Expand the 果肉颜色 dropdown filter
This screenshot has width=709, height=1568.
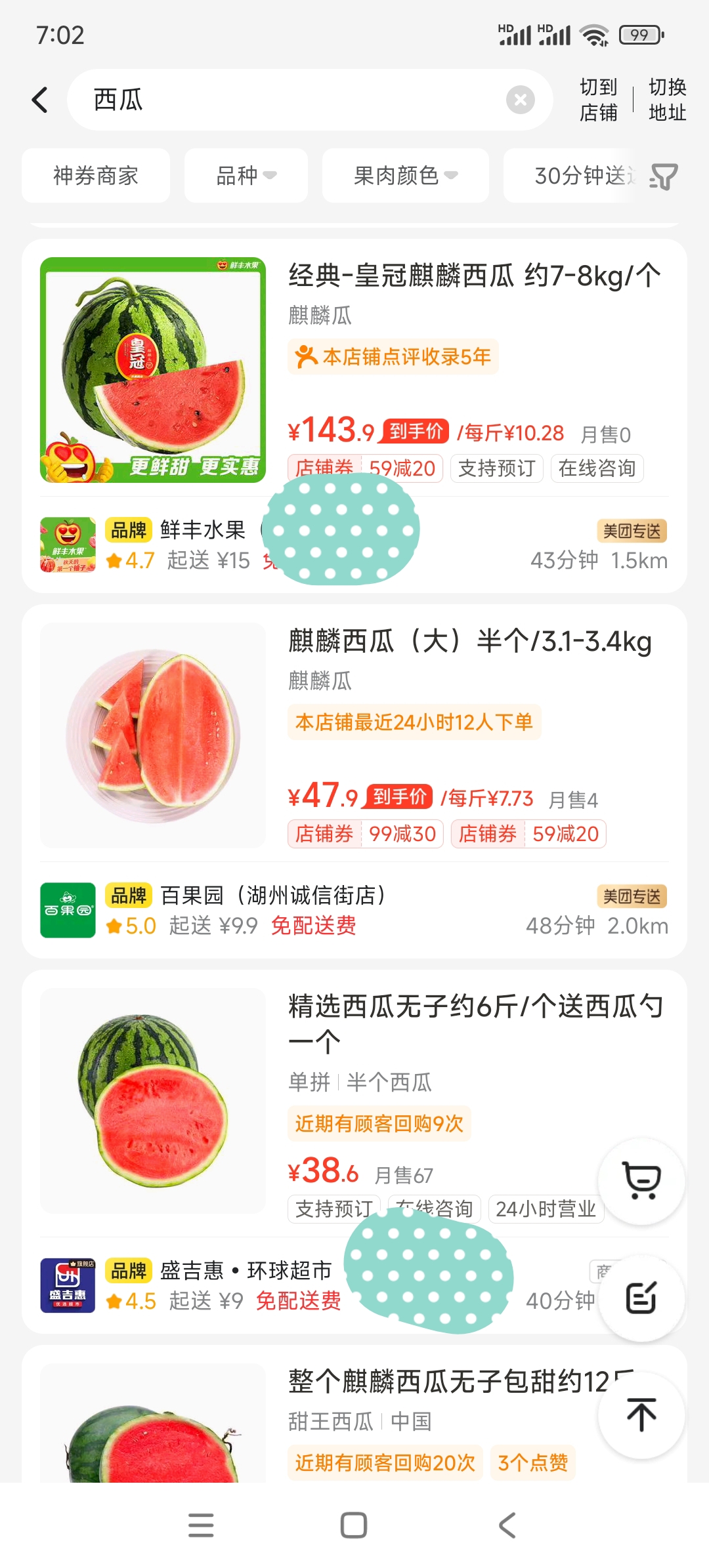pyautogui.click(x=405, y=176)
